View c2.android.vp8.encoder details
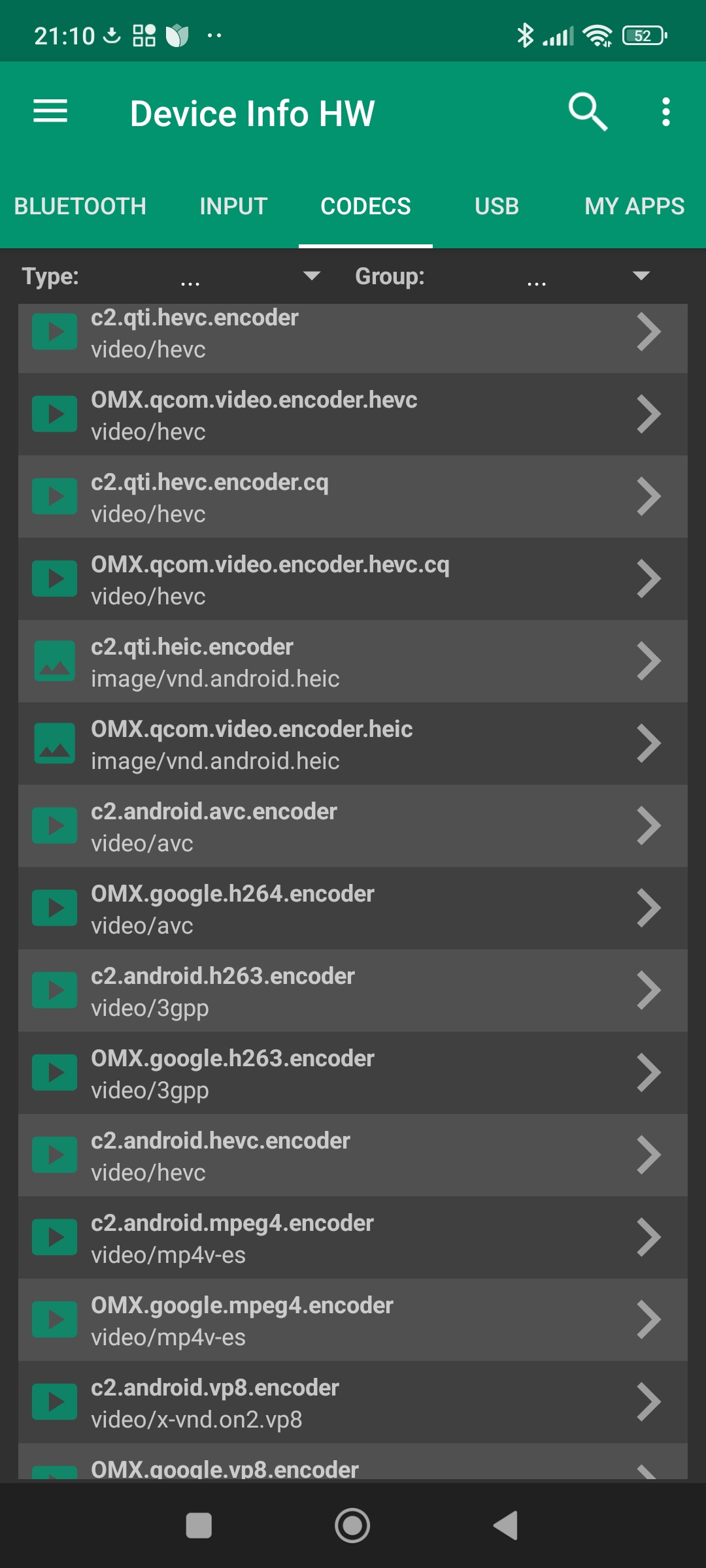The height and width of the screenshot is (1568, 706). coord(353,1403)
